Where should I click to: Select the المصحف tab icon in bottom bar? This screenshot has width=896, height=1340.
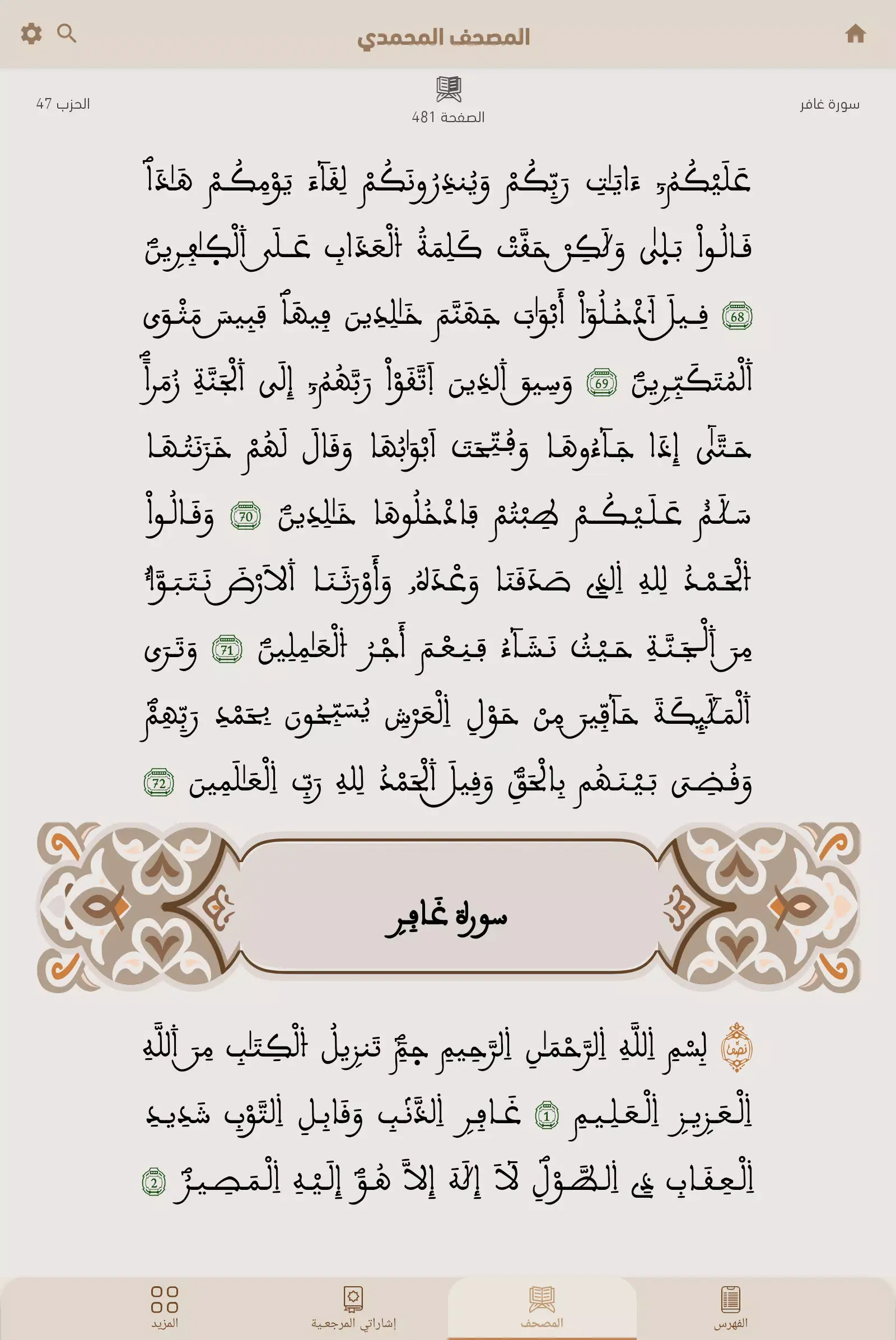[541, 1297]
